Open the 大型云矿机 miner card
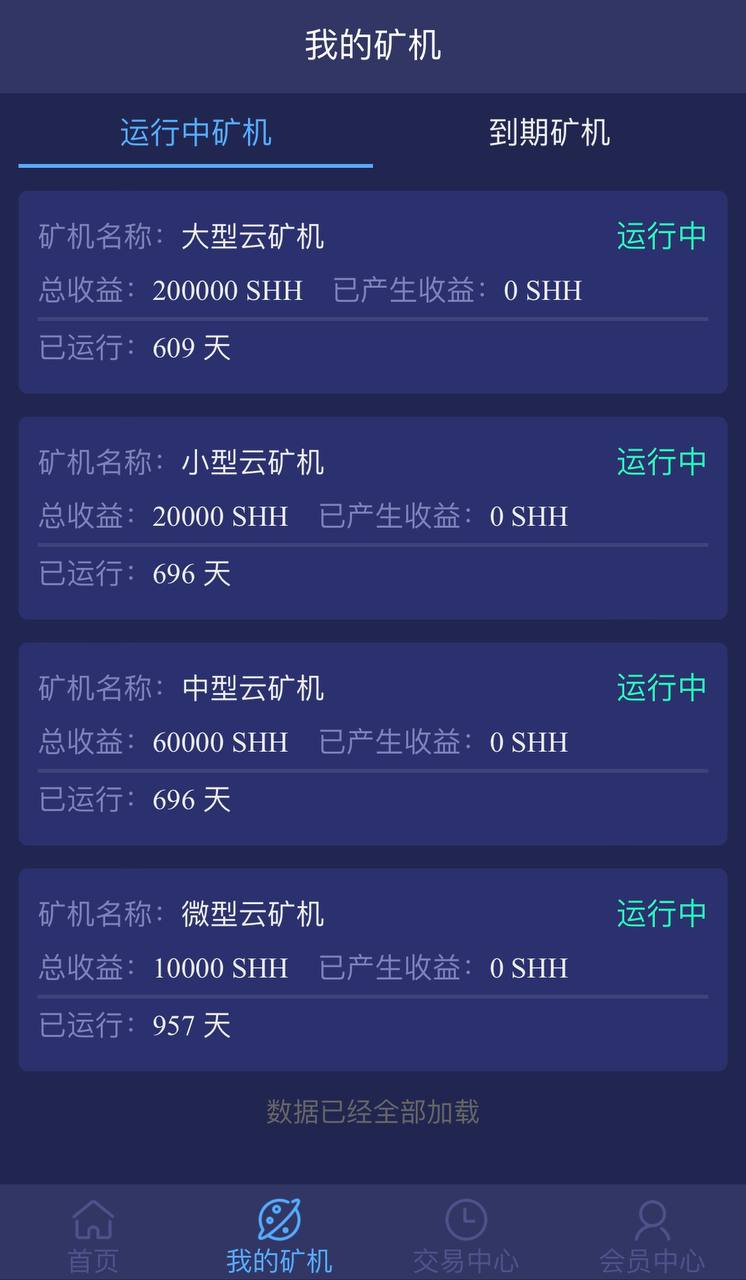746x1280 pixels. [x=372, y=292]
